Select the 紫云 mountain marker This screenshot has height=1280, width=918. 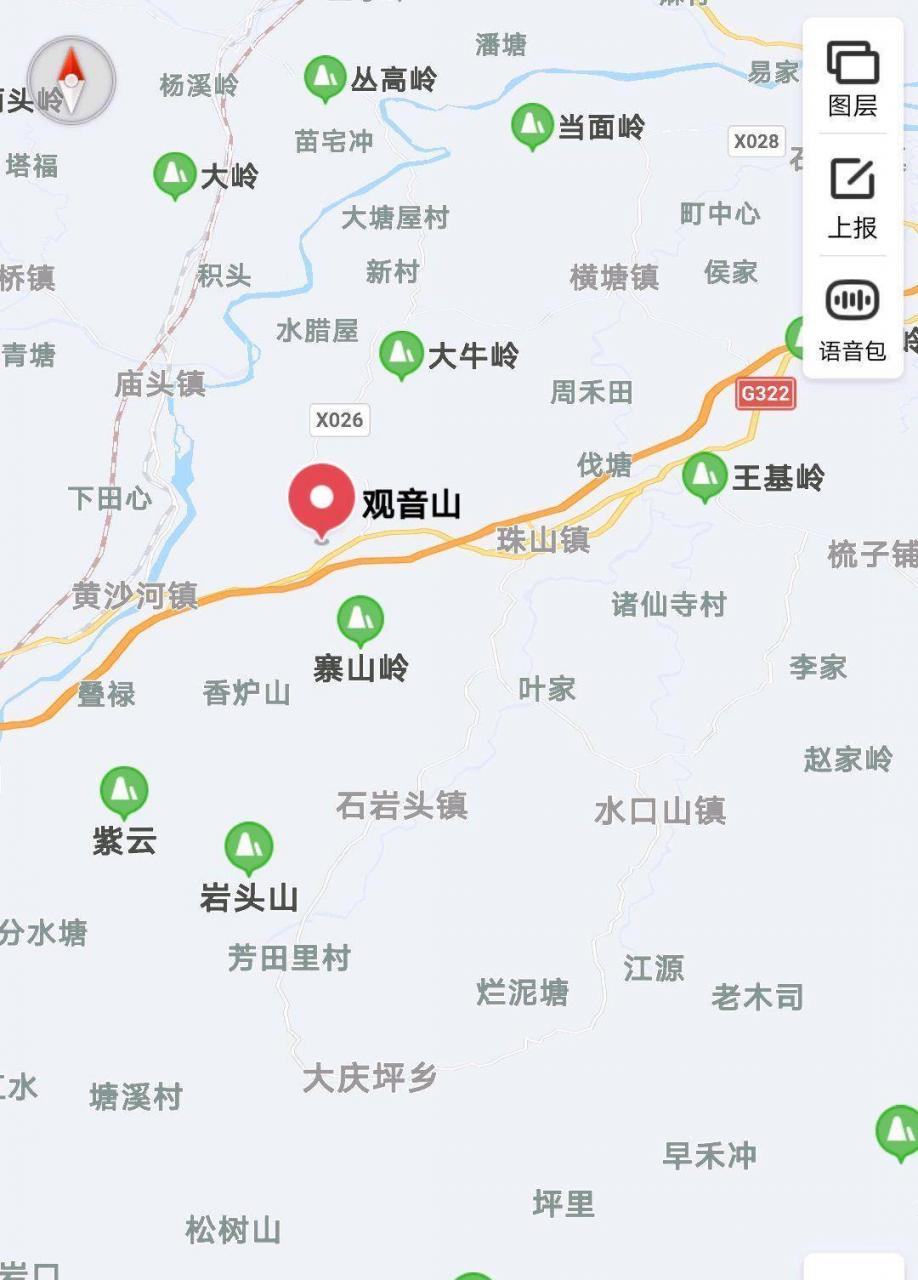124,790
